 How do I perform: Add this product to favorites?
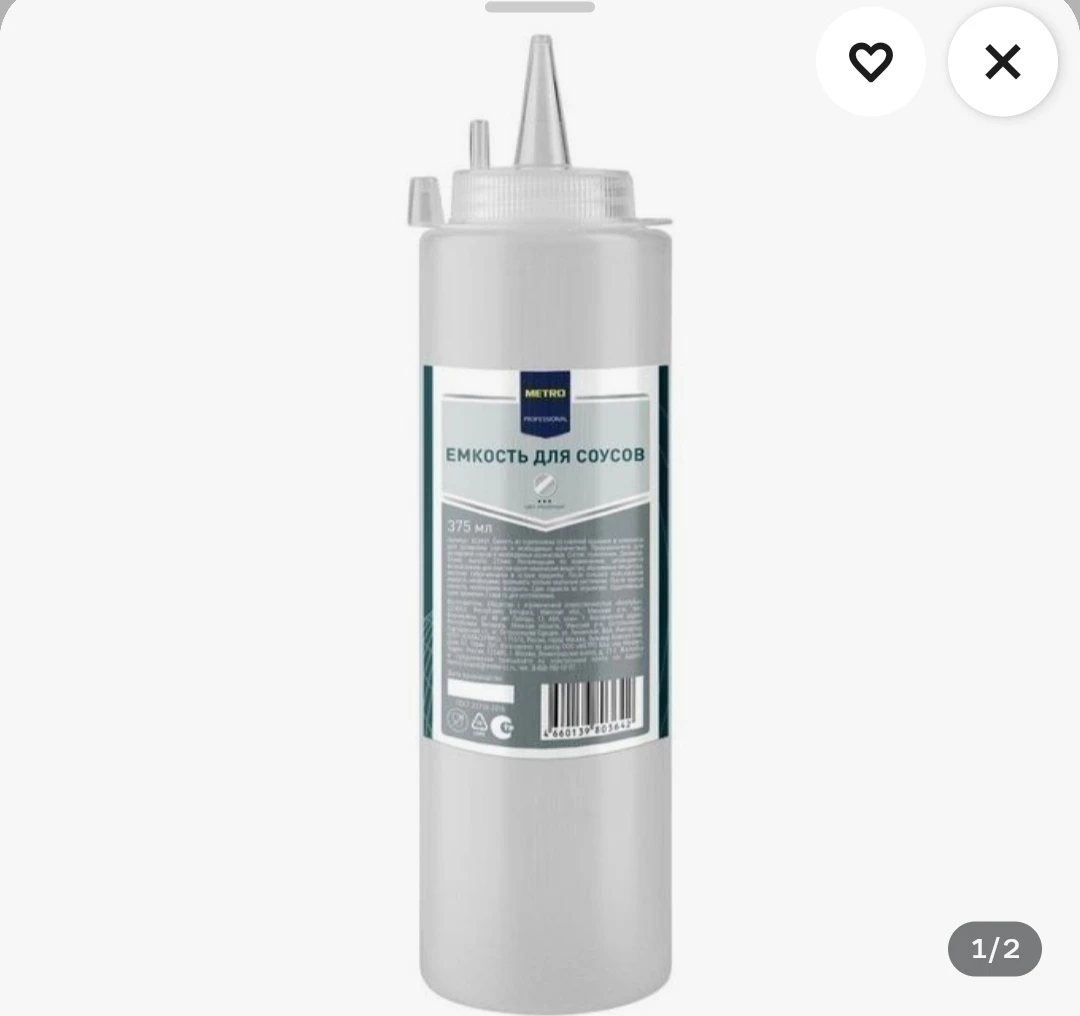tap(870, 62)
